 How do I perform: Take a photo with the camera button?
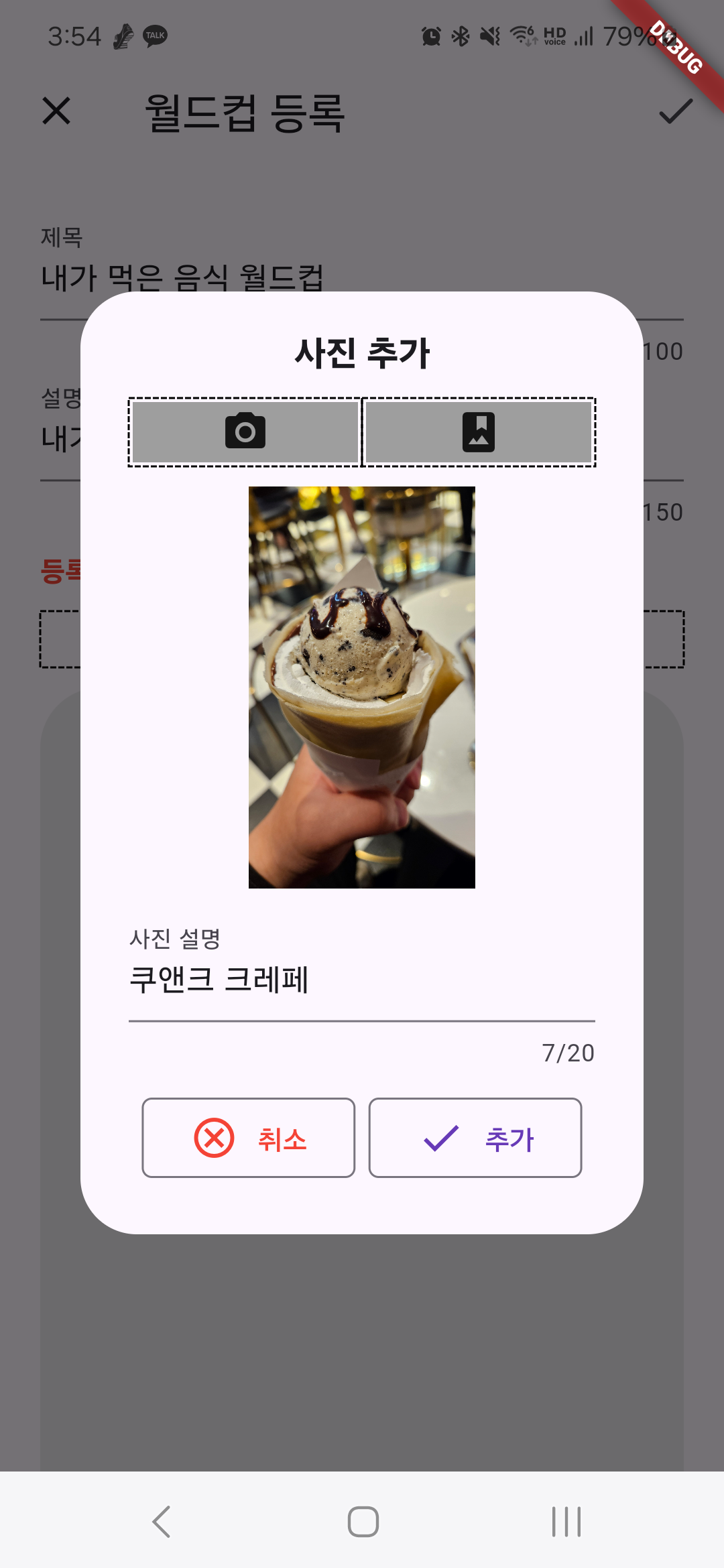click(245, 432)
